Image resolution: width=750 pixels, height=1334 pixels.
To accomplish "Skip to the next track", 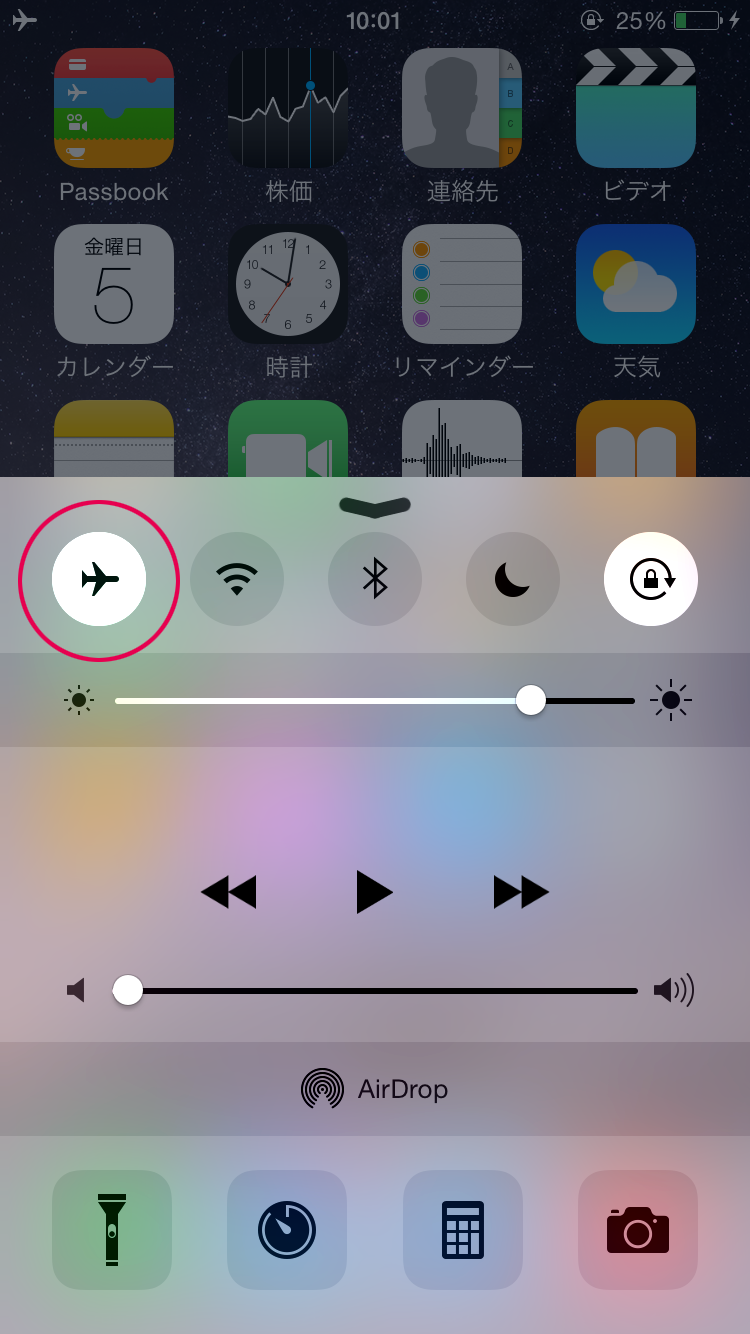I will 521,891.
